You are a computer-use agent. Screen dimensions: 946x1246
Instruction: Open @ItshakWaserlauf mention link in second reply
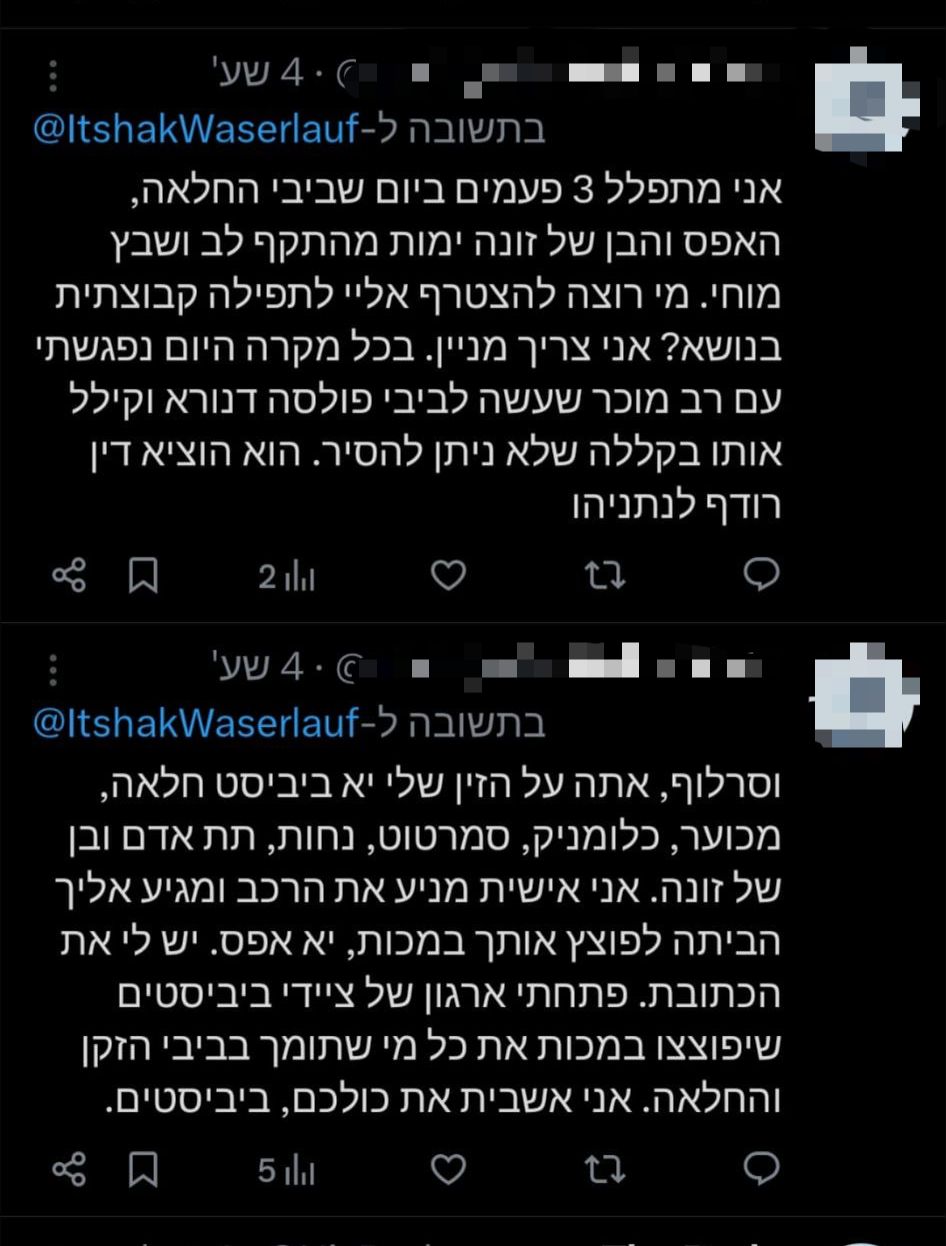tap(195, 723)
